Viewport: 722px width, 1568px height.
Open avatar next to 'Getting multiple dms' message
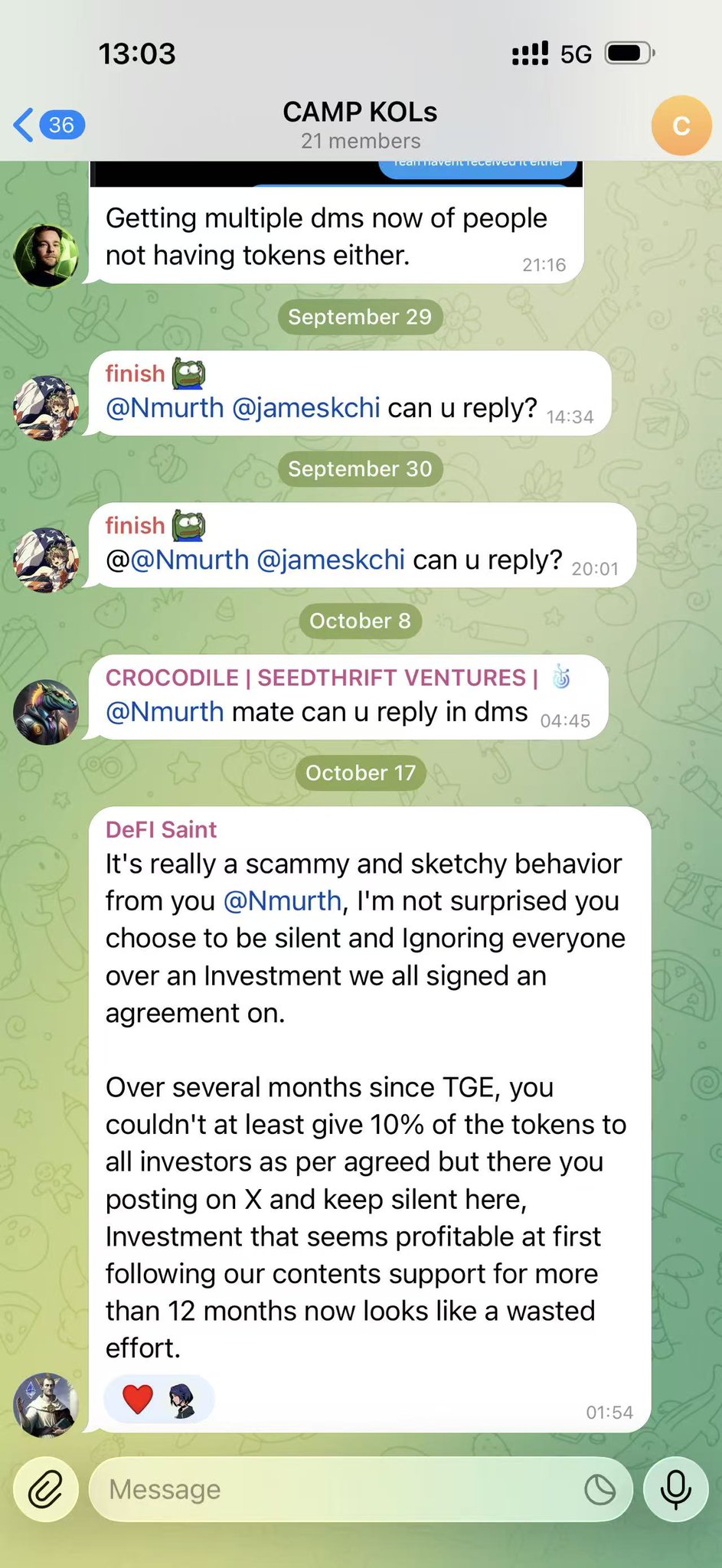coord(46,256)
